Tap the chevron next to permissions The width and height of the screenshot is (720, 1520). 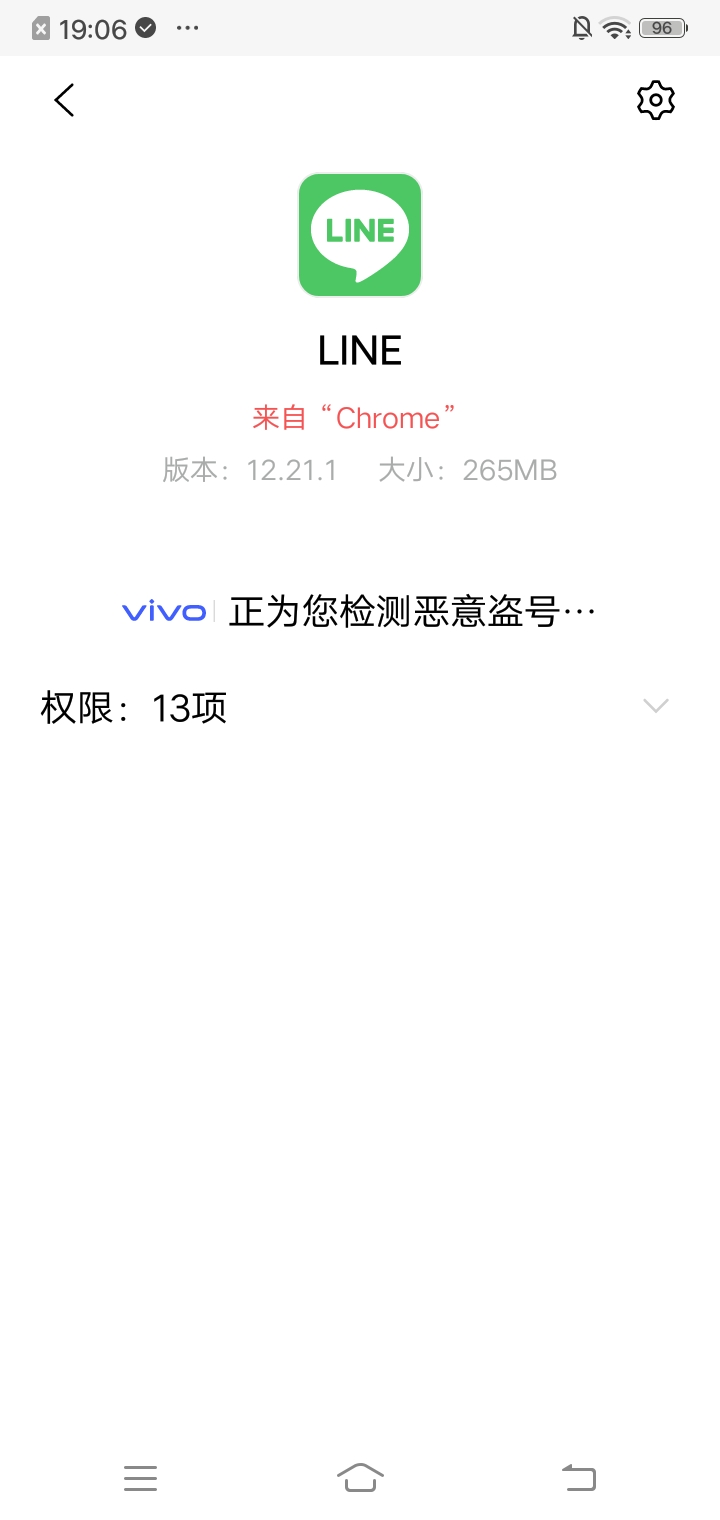tap(655, 706)
